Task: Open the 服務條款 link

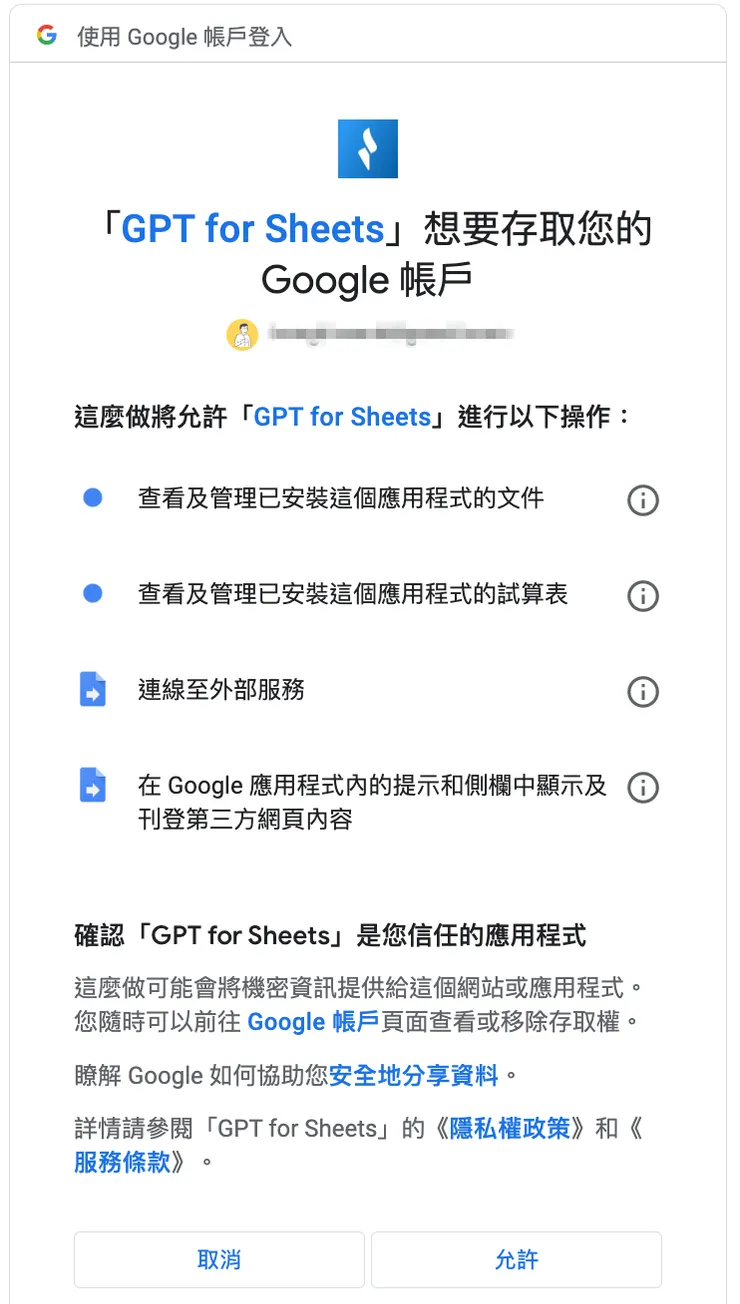Action: tap(123, 1165)
